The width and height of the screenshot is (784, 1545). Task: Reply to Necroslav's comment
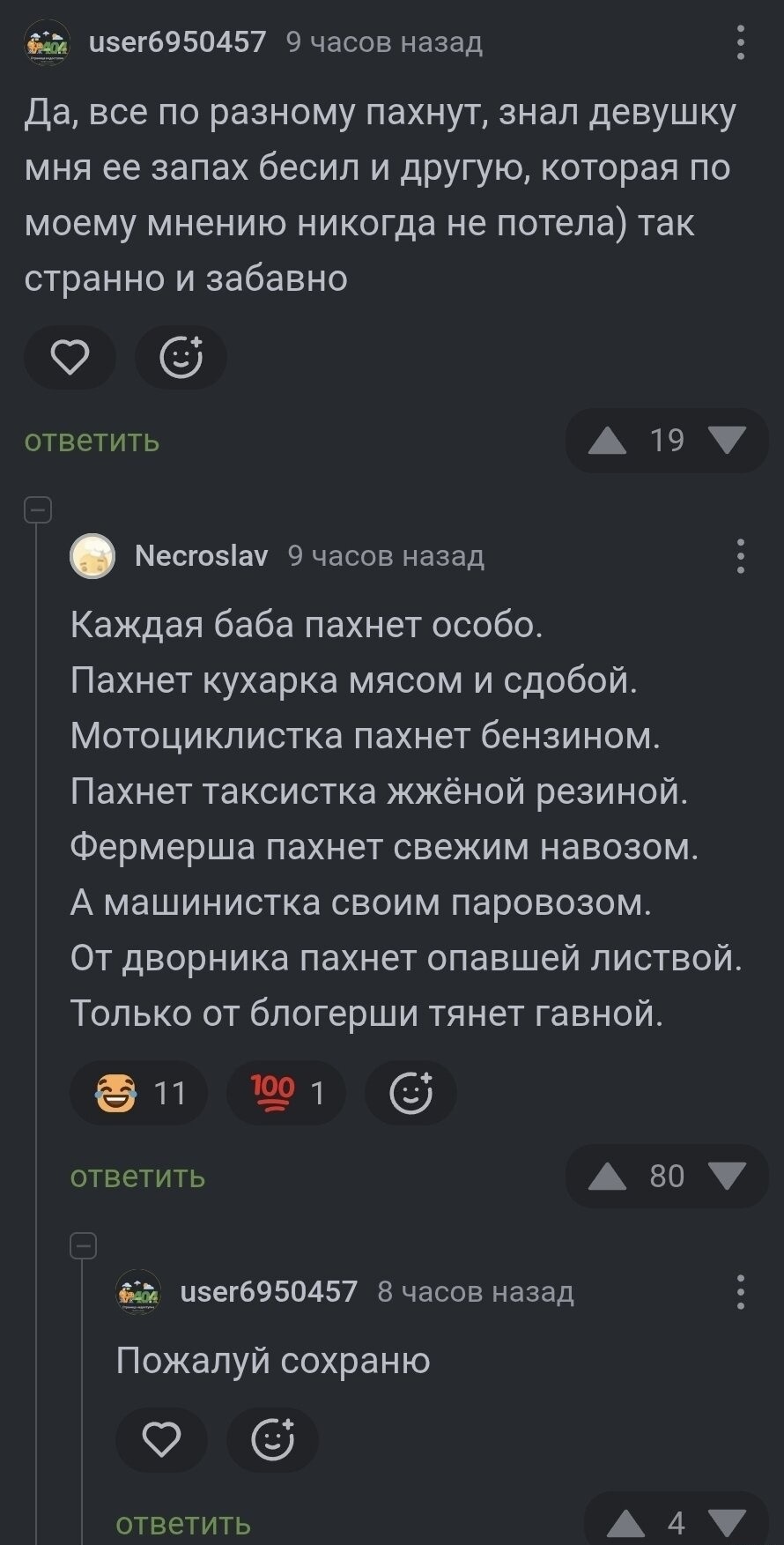point(137,1177)
